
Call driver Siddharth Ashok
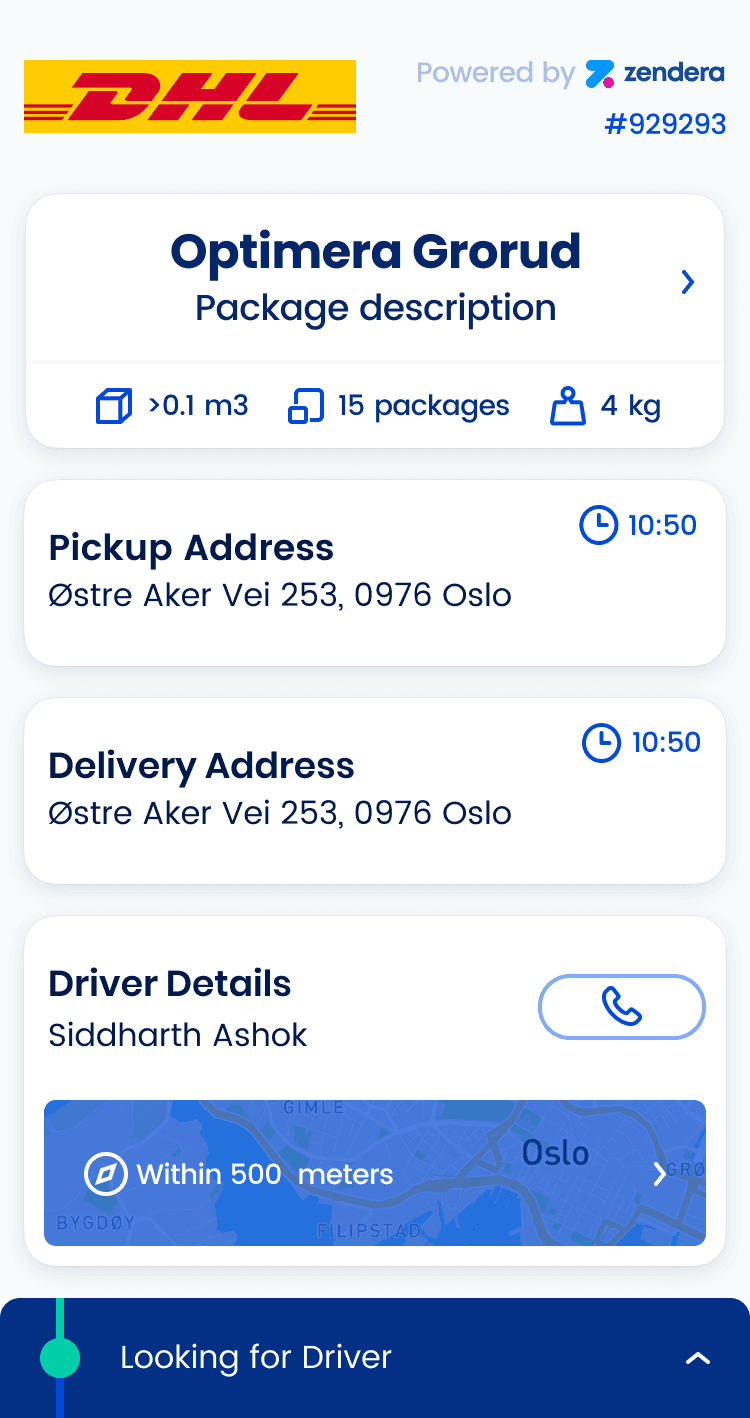(622, 1007)
